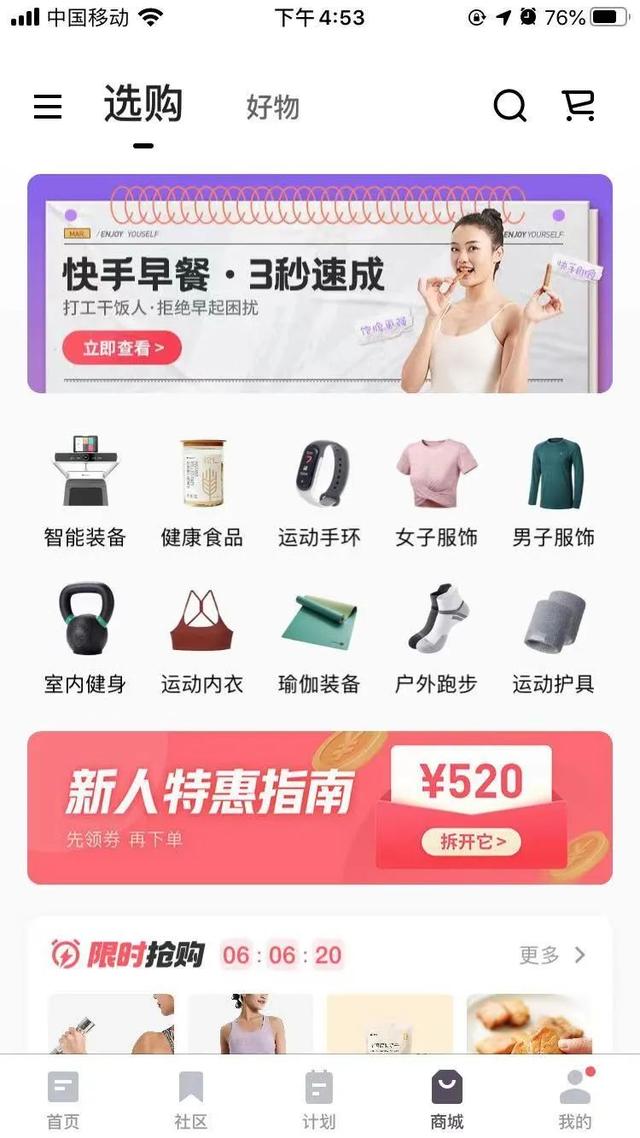This screenshot has width=640, height=1138.
Task: Tap 立即查看 on the breakfast banner
Action: 122,348
